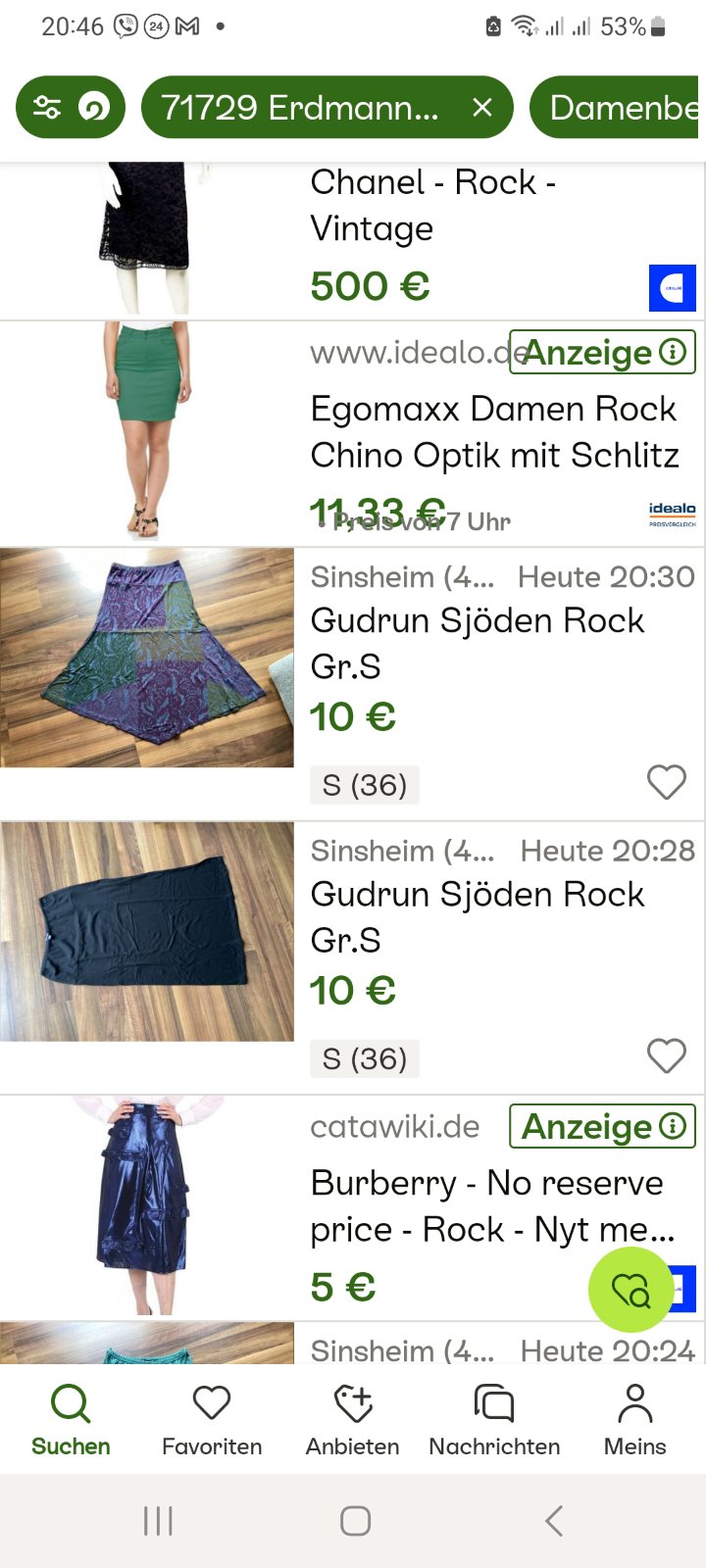Screen dimensions: 706x1568
Task: View Nachrichten messages tab
Action: [x=494, y=1419]
